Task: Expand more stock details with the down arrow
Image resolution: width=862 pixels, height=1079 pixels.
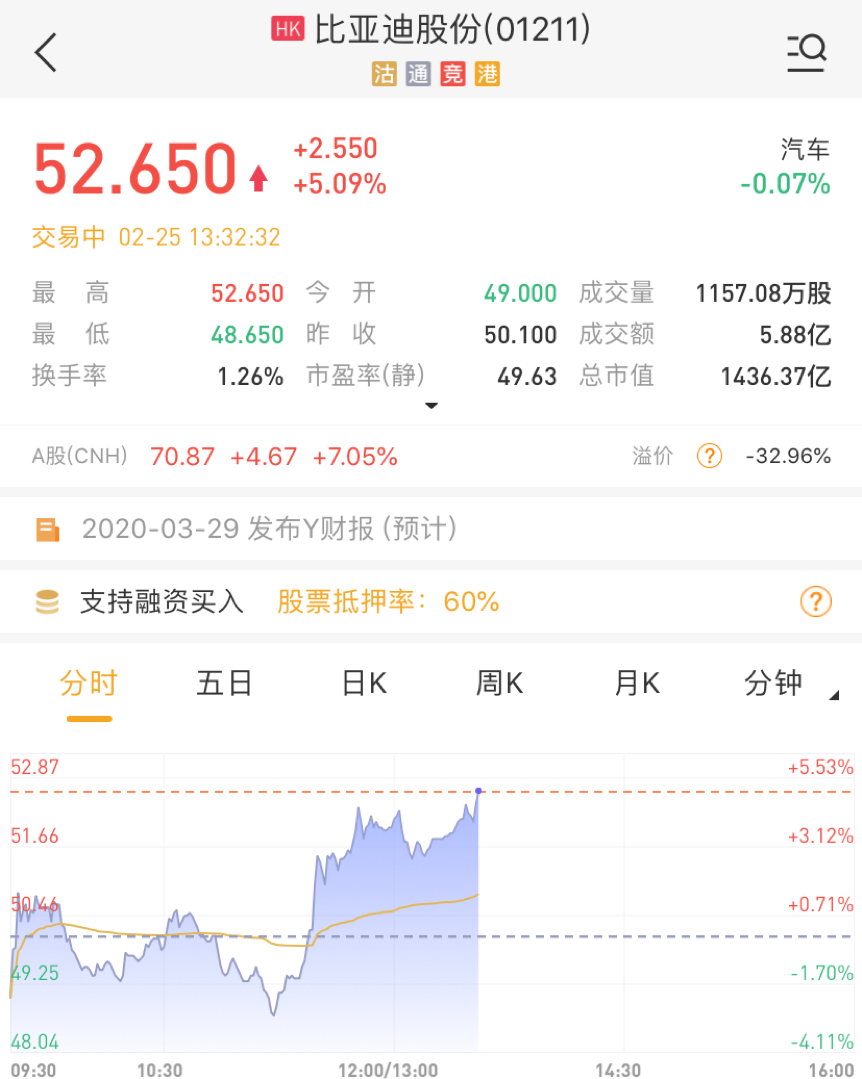Action: pos(431,406)
